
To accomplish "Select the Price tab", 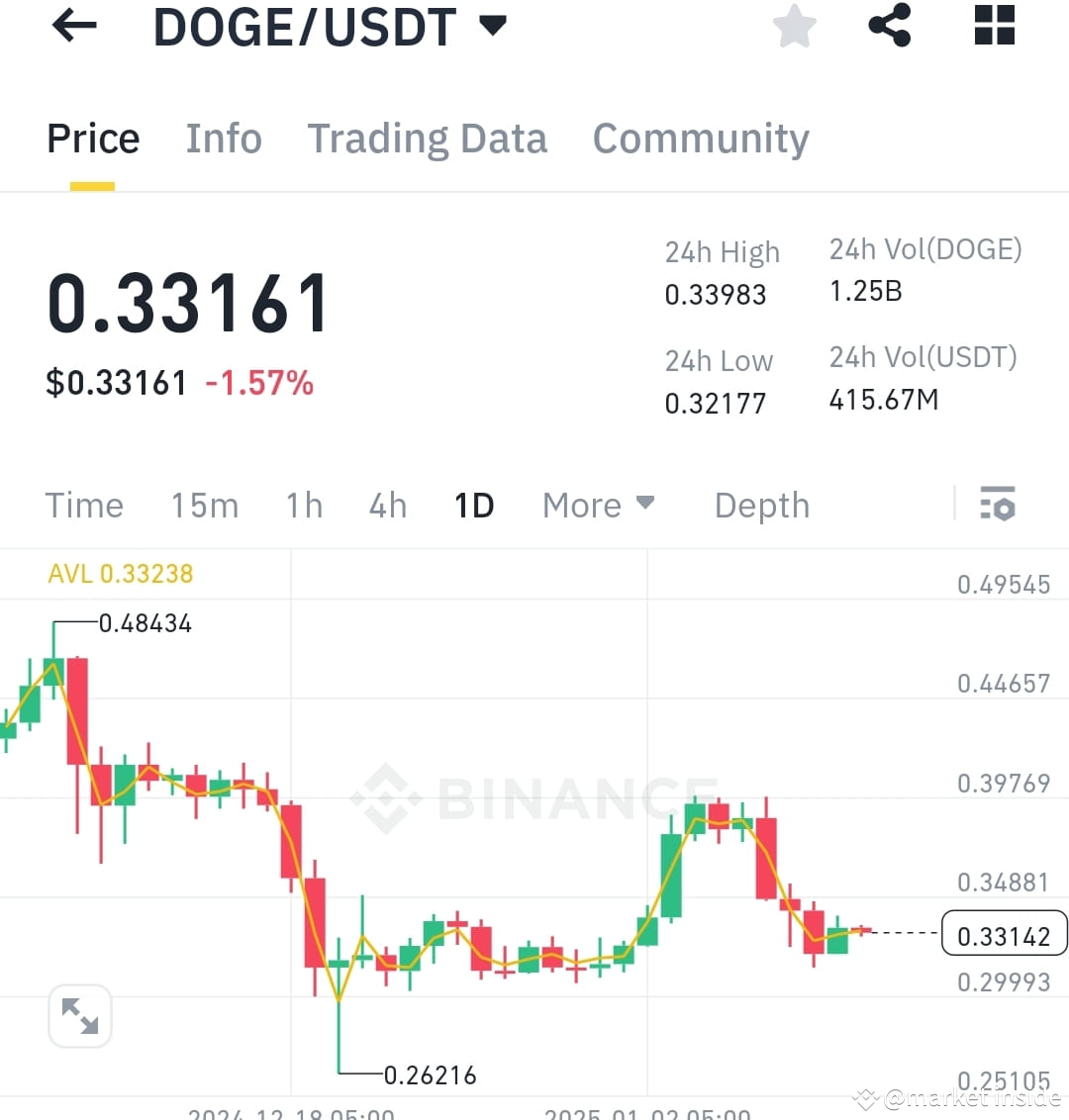I will coord(92,139).
